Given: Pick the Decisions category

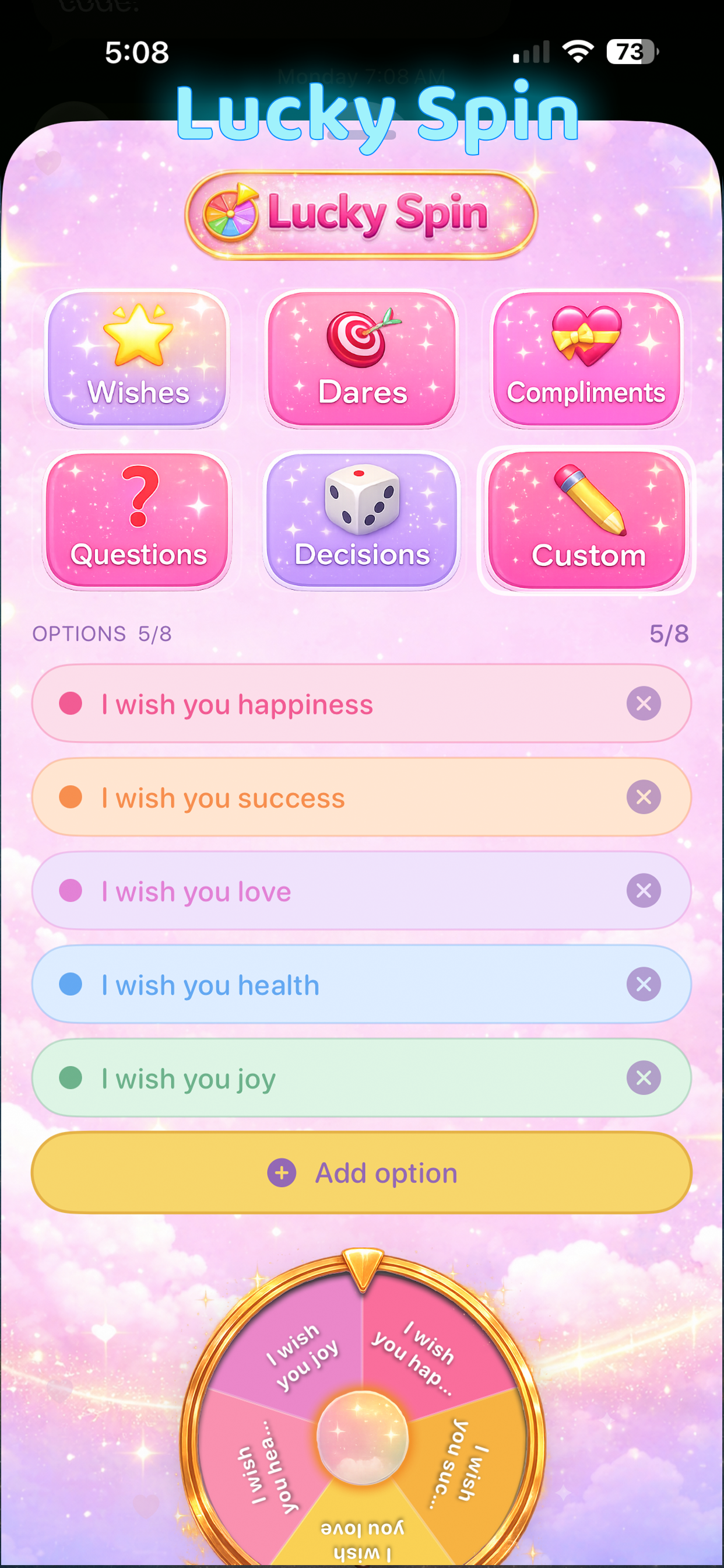Looking at the screenshot, I should pos(362,521).
